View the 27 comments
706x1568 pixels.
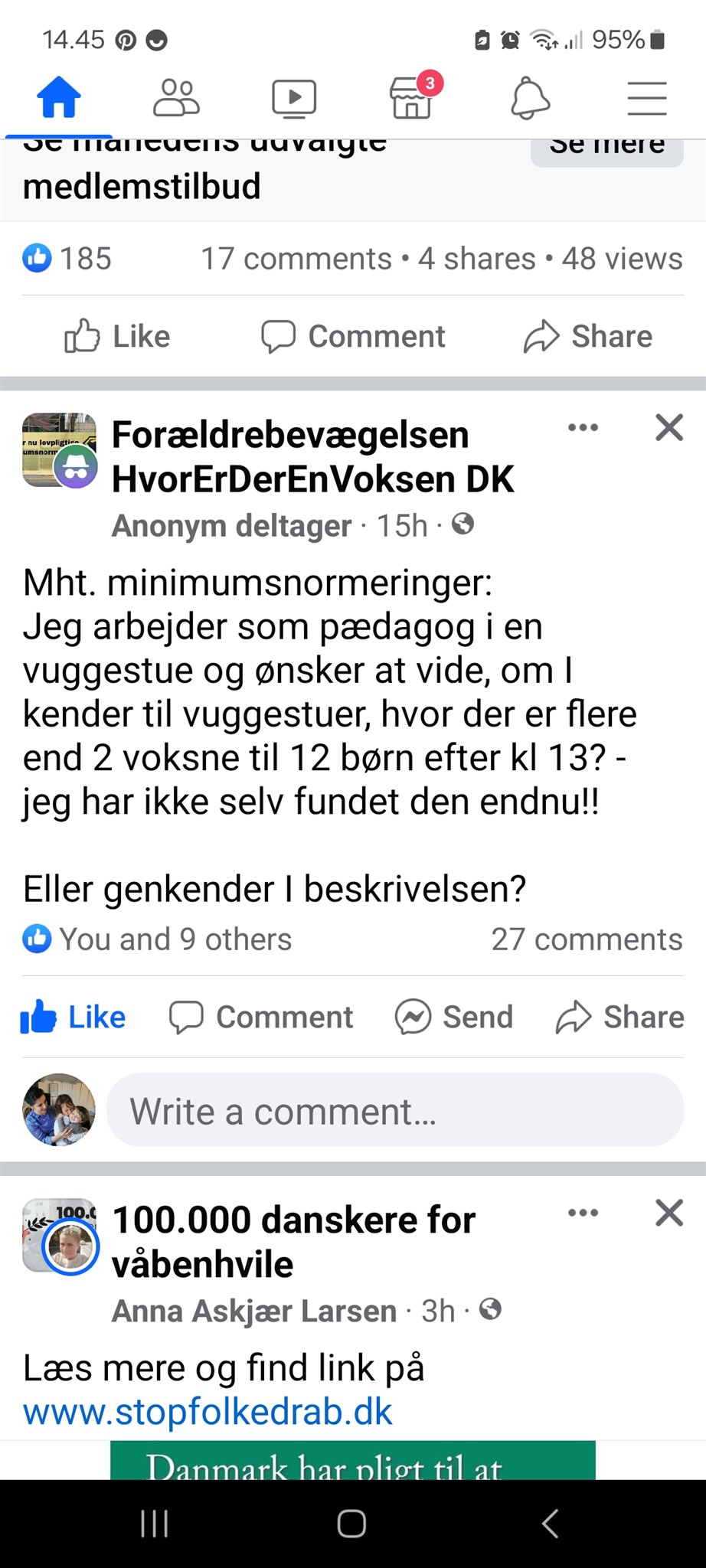pyautogui.click(x=587, y=939)
